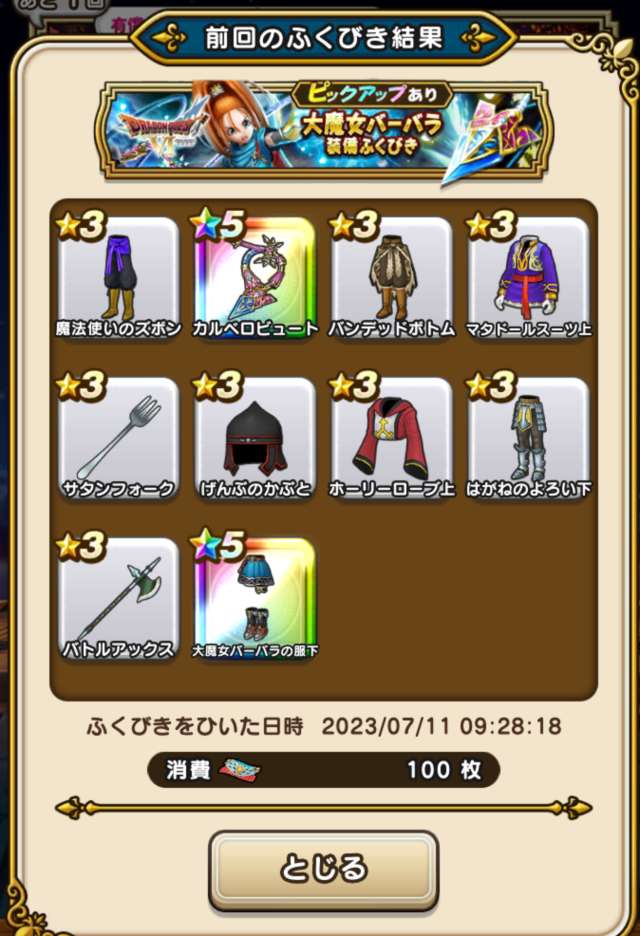This screenshot has width=640, height=936.
Task: Open the マタドールスーツ上 item tile
Action: point(529,277)
